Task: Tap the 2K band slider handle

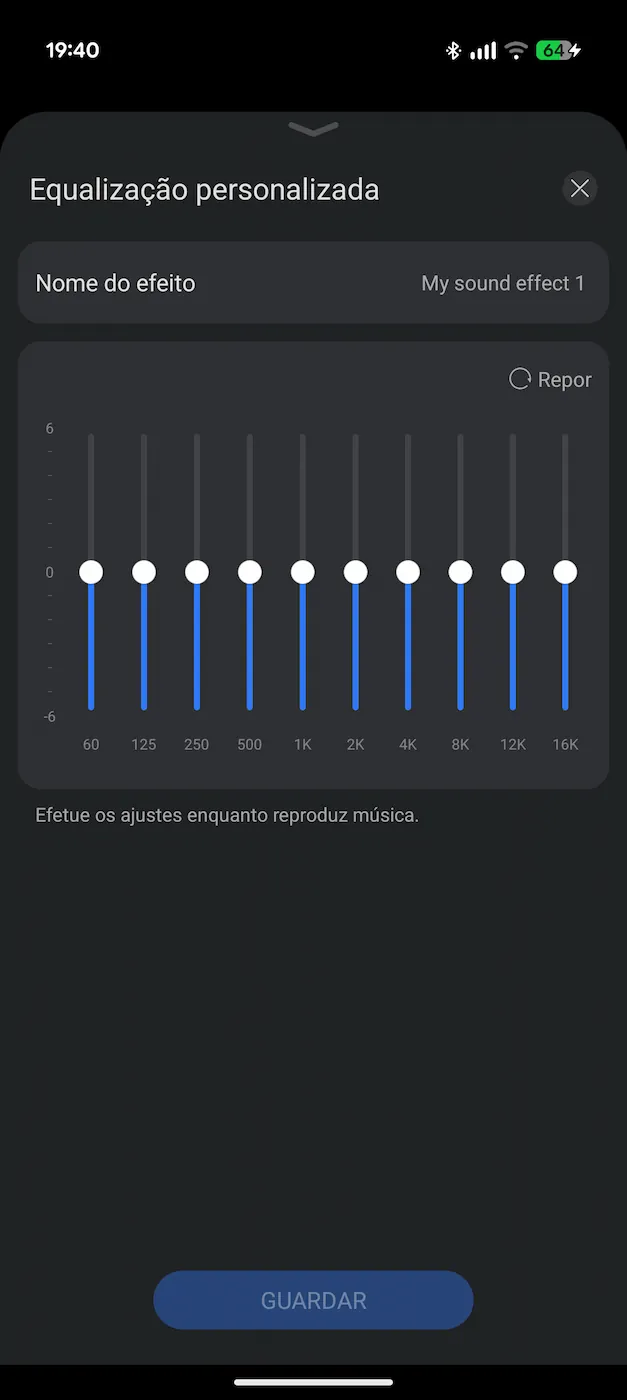Action: pyautogui.click(x=355, y=572)
